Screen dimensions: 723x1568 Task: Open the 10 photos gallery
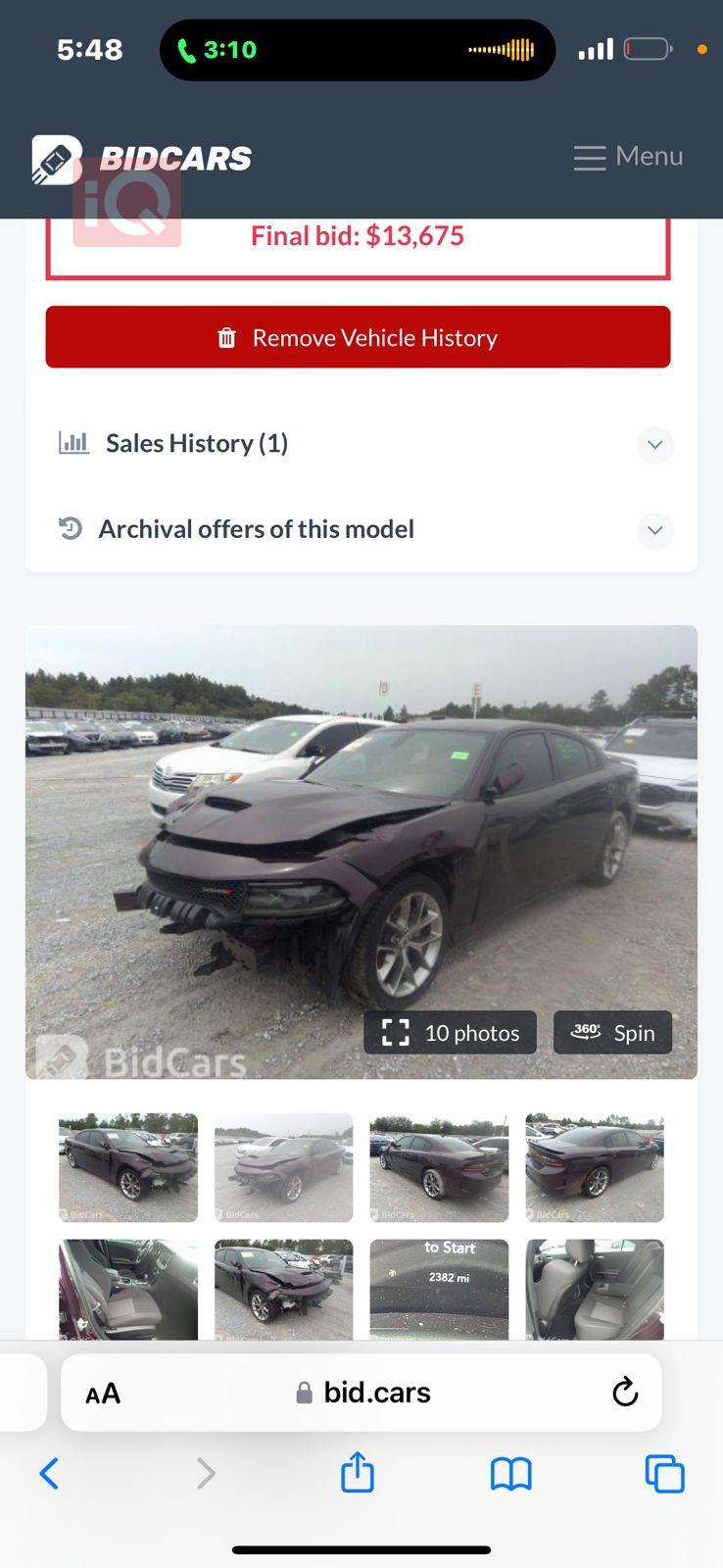(x=451, y=1033)
